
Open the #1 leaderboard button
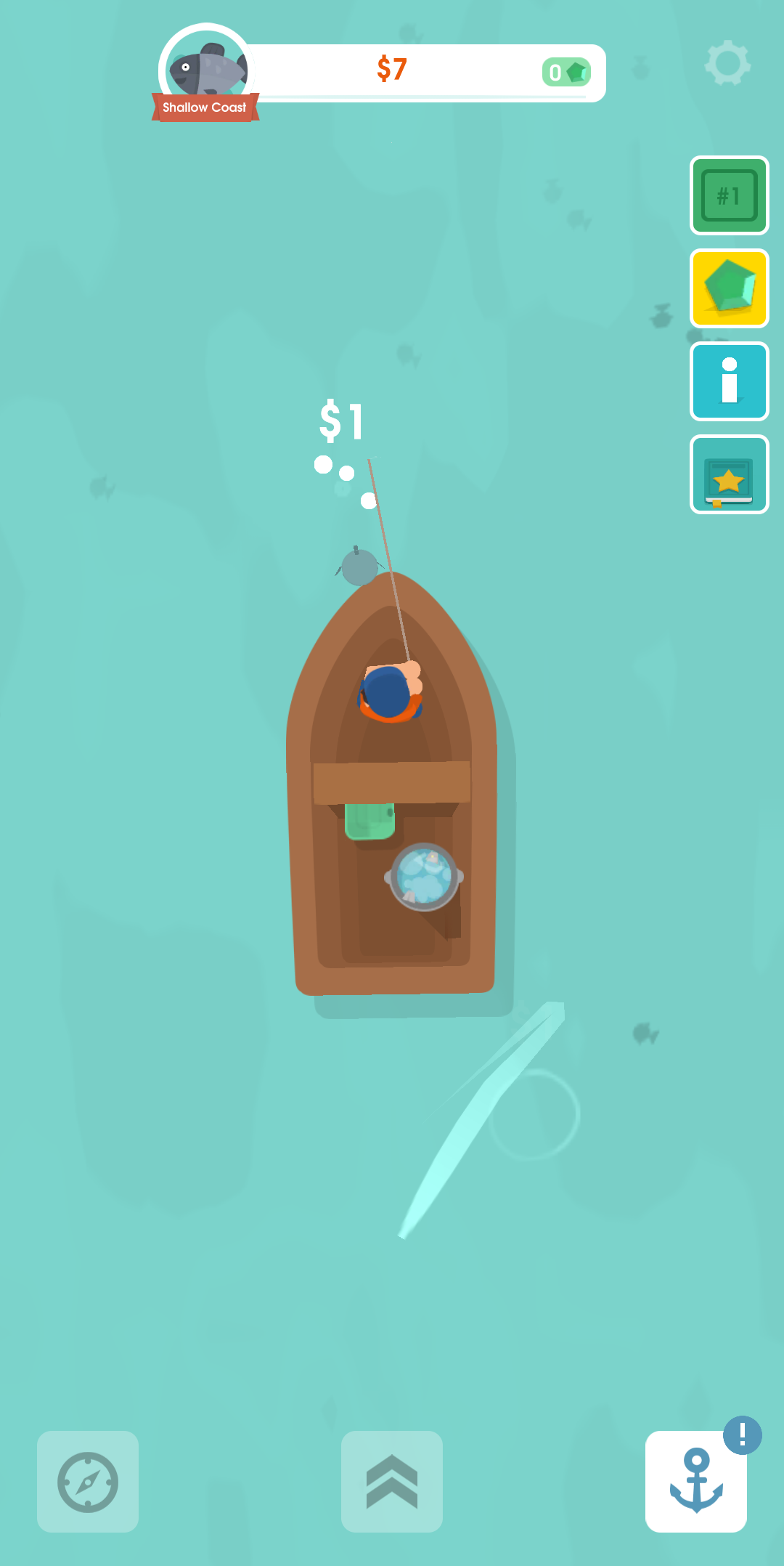pyautogui.click(x=729, y=195)
